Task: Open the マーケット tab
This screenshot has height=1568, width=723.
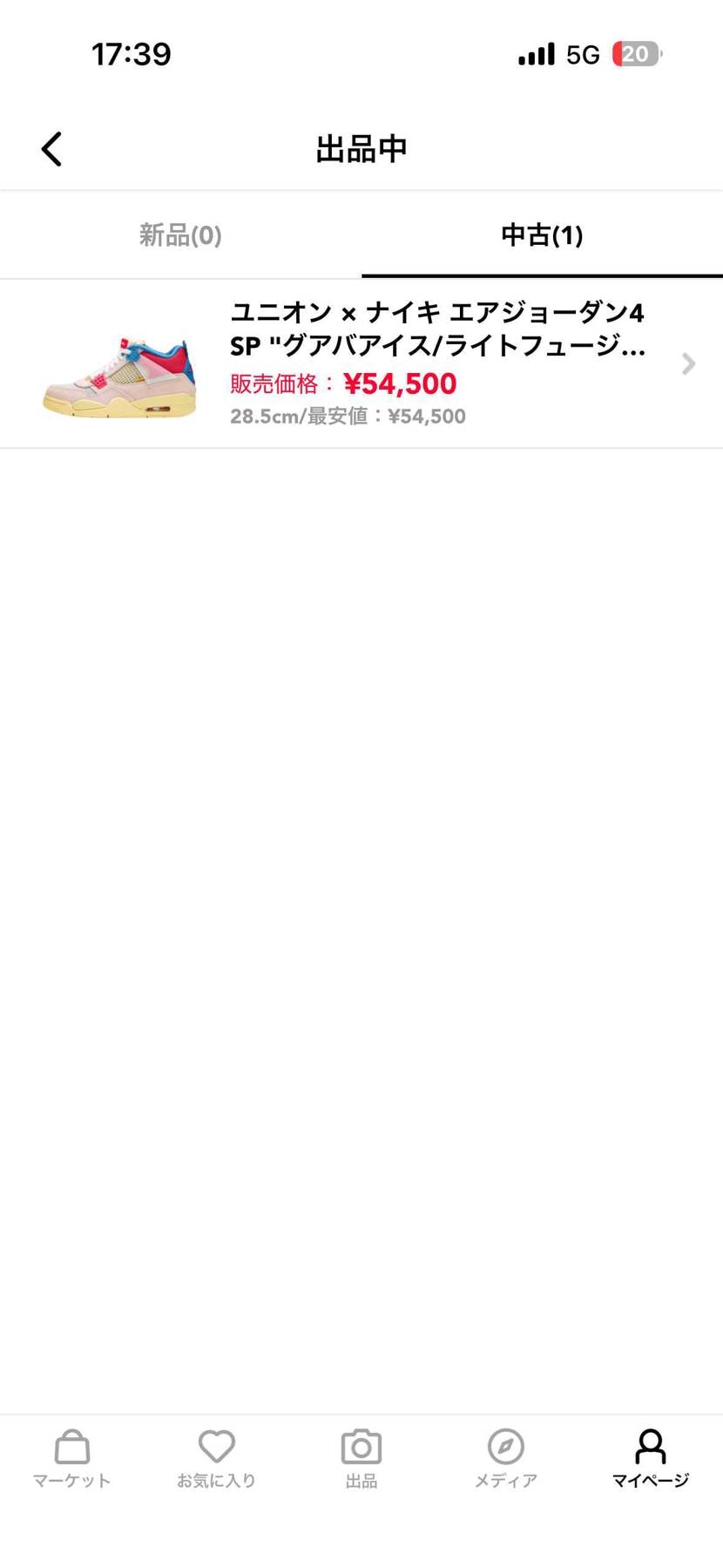Action: pyautogui.click(x=71, y=1457)
